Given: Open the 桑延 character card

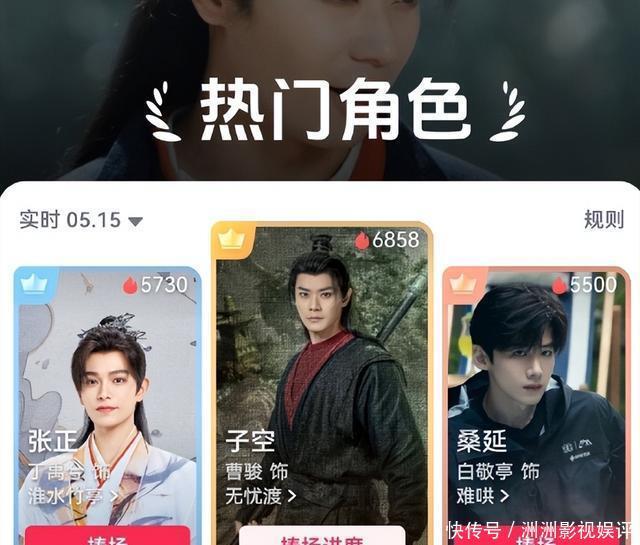Looking at the screenshot, I should (x=534, y=380).
